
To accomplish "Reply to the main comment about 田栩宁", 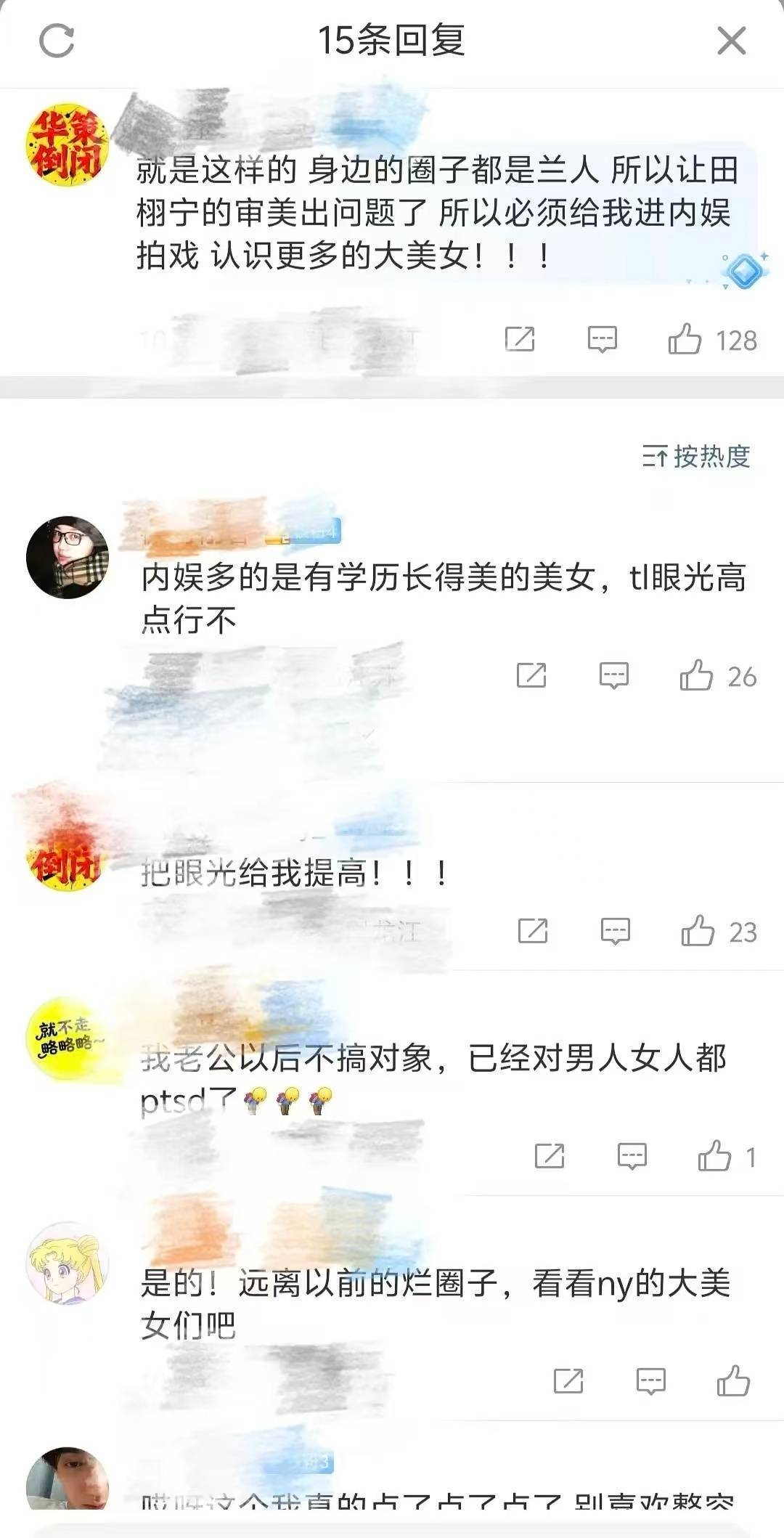I will click(x=602, y=339).
